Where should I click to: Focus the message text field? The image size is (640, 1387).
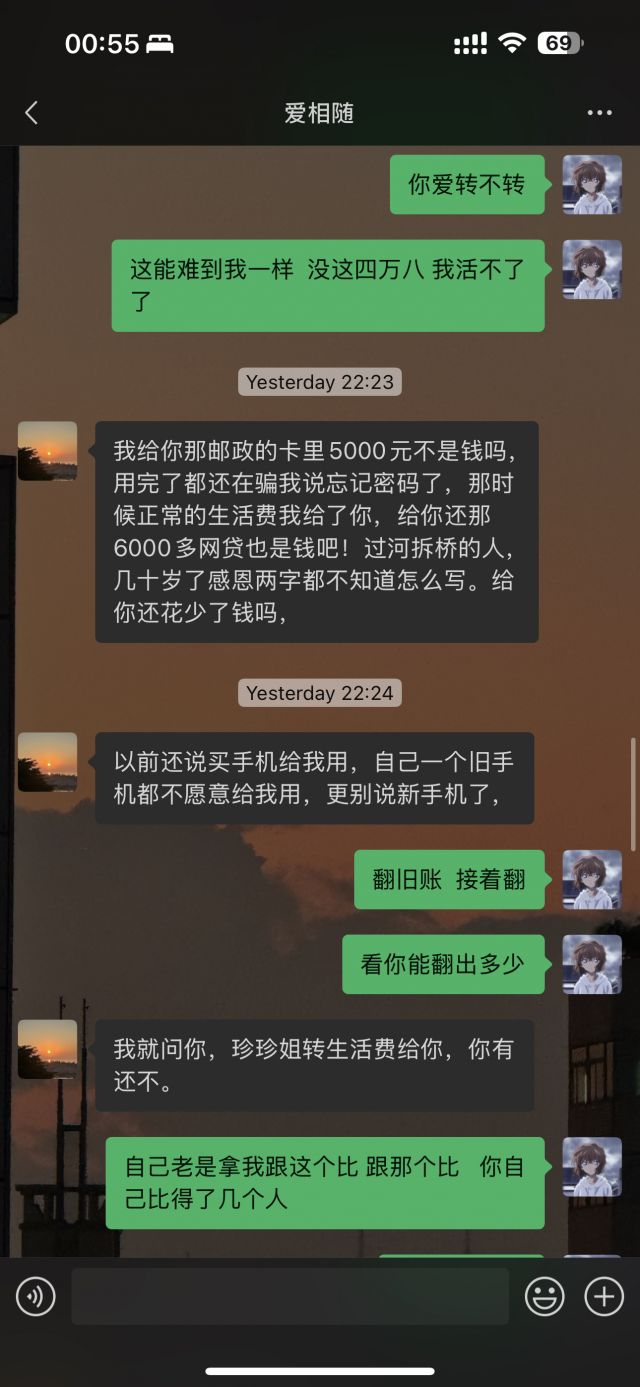289,1297
